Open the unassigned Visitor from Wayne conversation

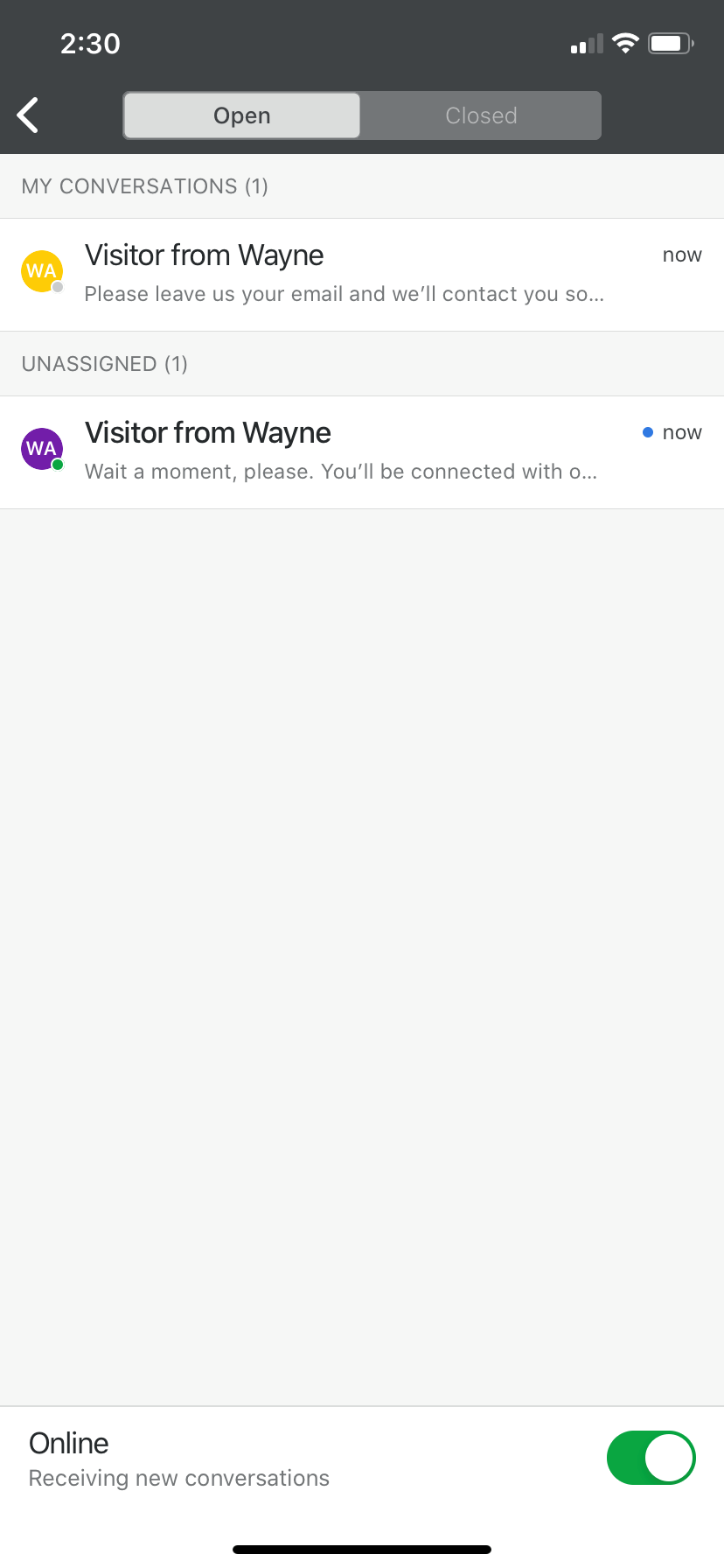(362, 452)
